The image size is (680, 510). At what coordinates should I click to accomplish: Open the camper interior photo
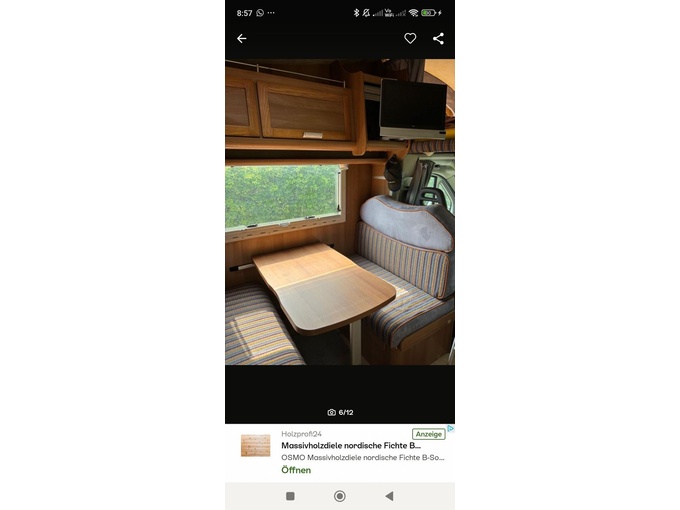click(x=340, y=212)
